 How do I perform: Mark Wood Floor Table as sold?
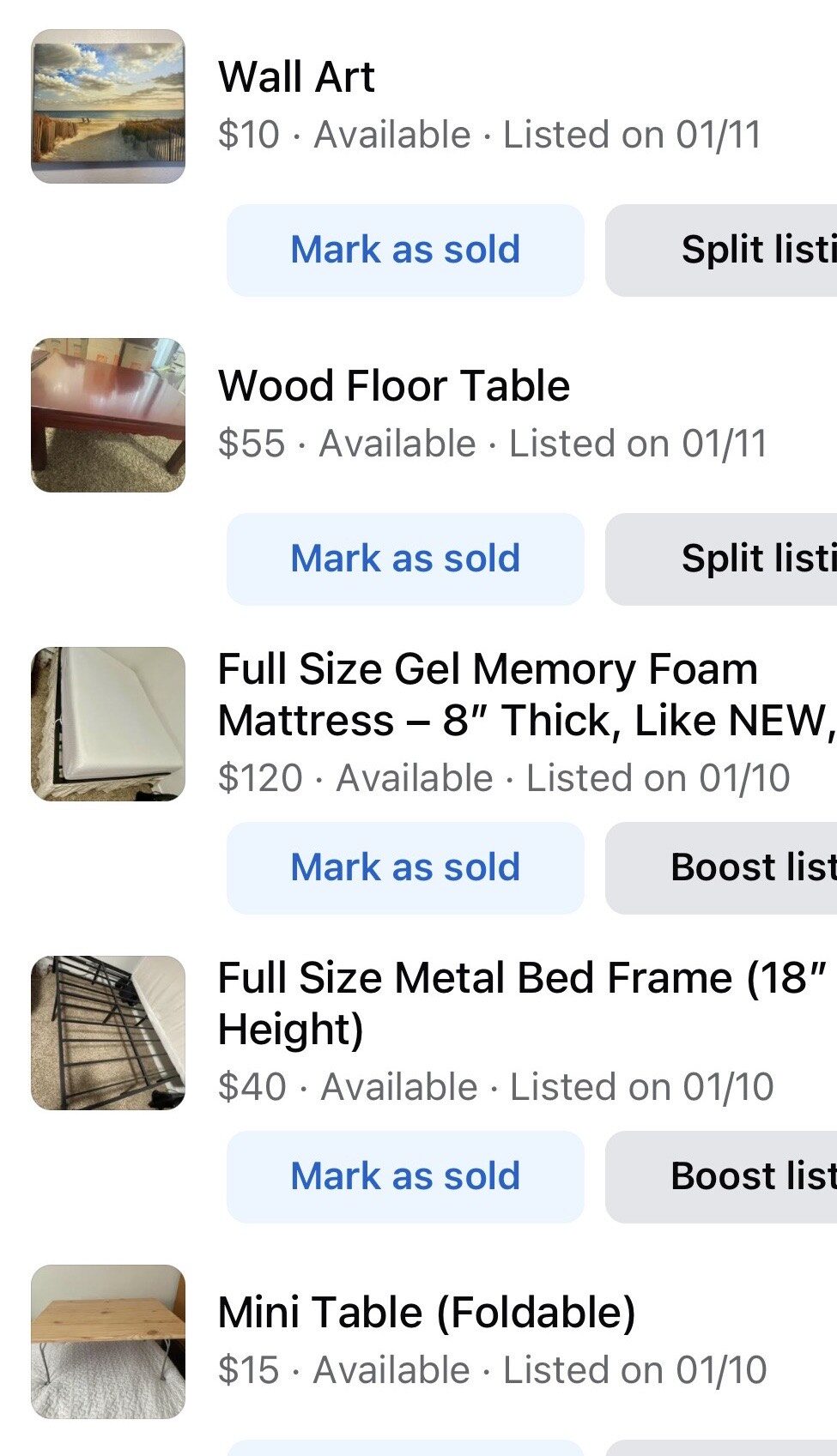point(405,559)
